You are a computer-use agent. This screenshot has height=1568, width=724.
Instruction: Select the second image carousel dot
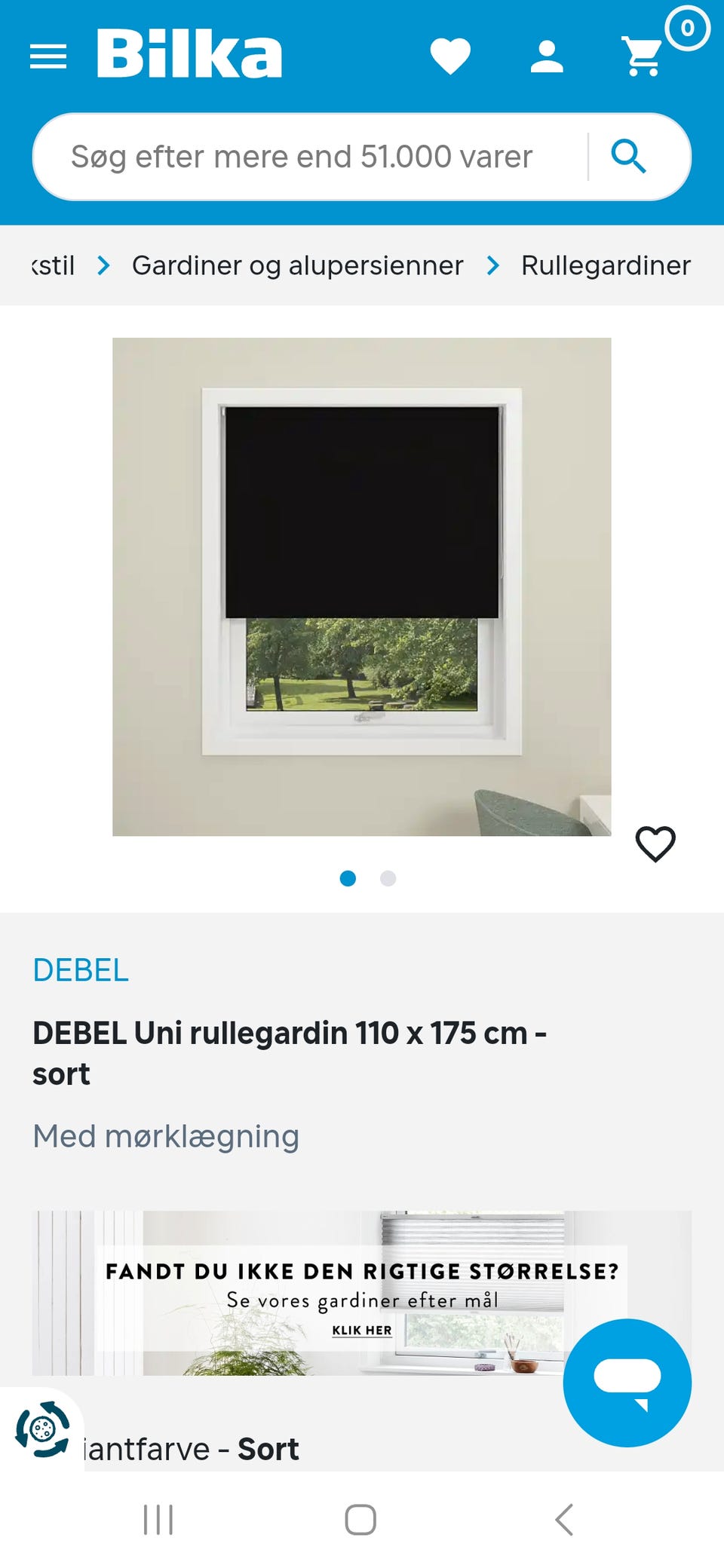pos(388,878)
